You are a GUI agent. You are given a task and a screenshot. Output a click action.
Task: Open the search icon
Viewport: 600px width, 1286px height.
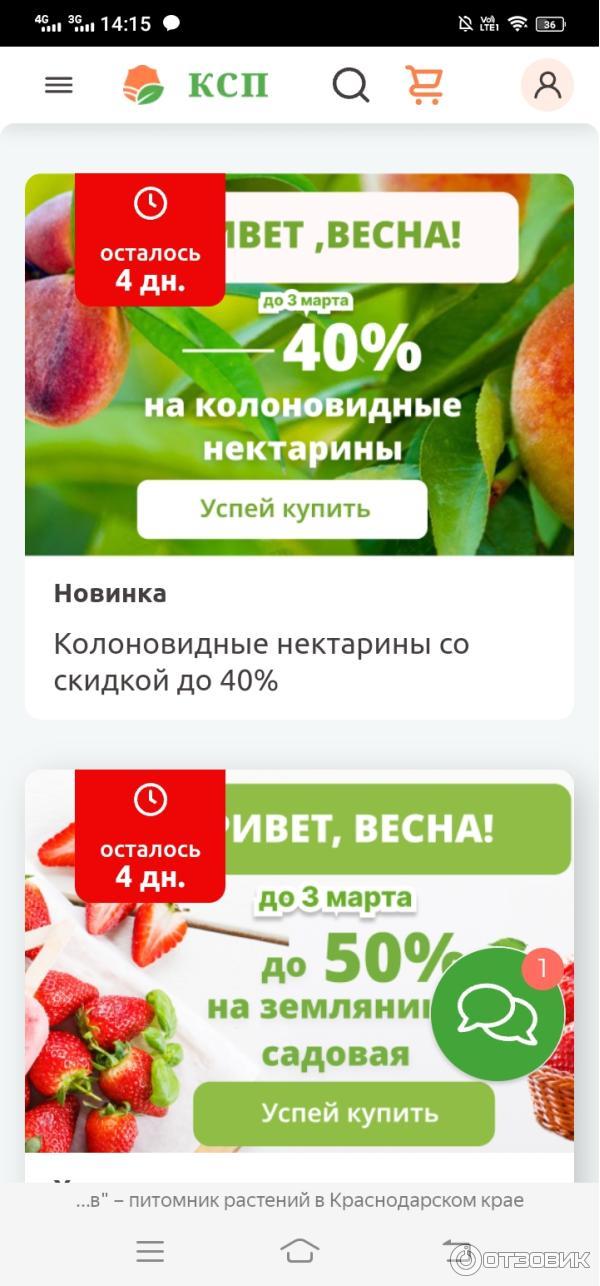pos(350,86)
